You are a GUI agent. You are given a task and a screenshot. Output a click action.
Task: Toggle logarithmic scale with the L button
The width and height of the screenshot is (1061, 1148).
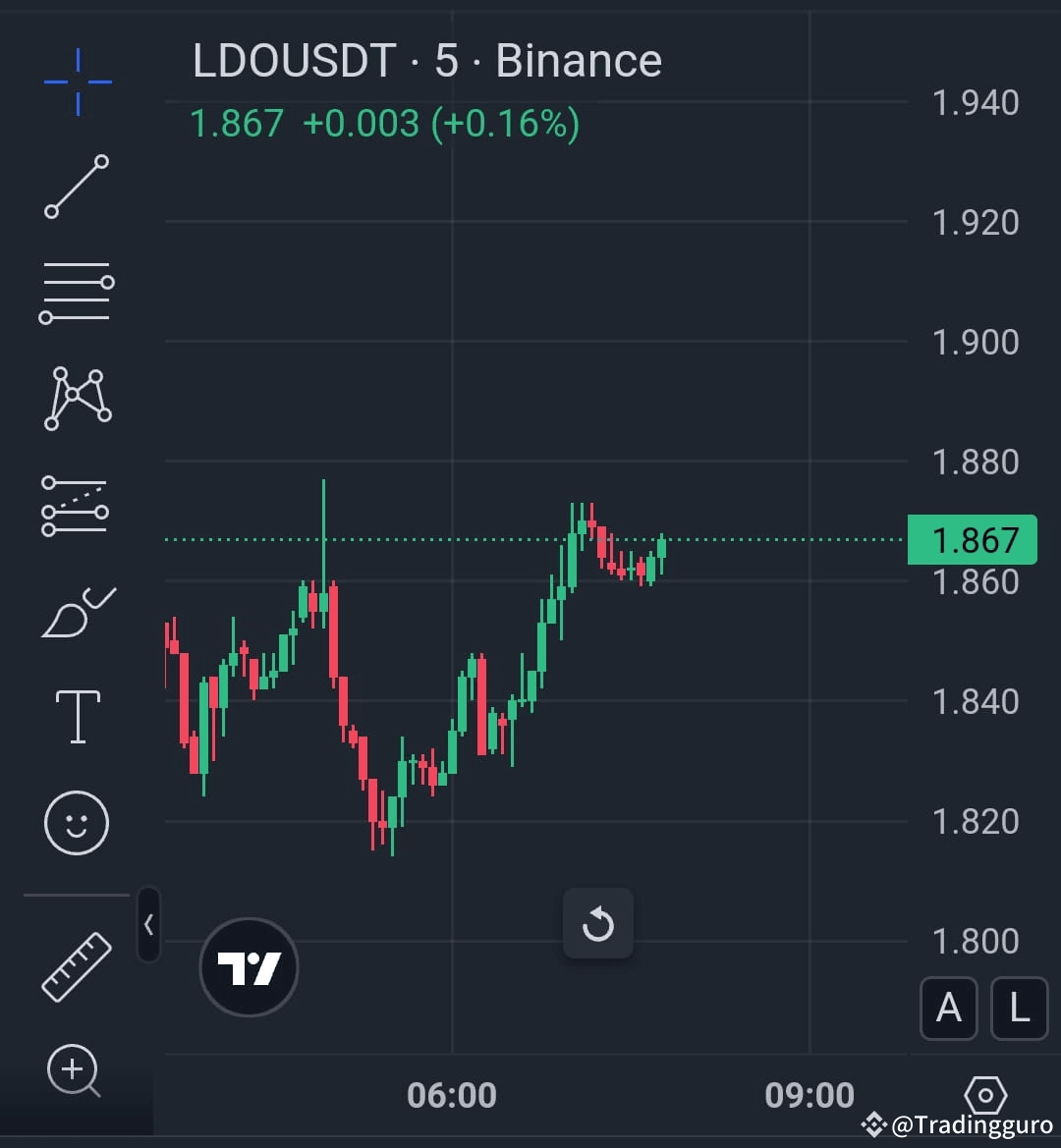[1019, 1009]
